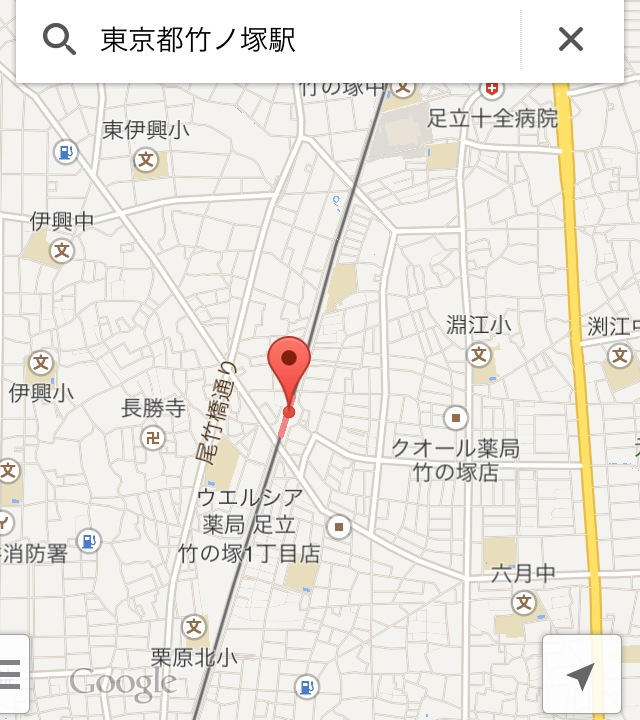
Task: Select the 六月中 school marker
Action: point(523,602)
